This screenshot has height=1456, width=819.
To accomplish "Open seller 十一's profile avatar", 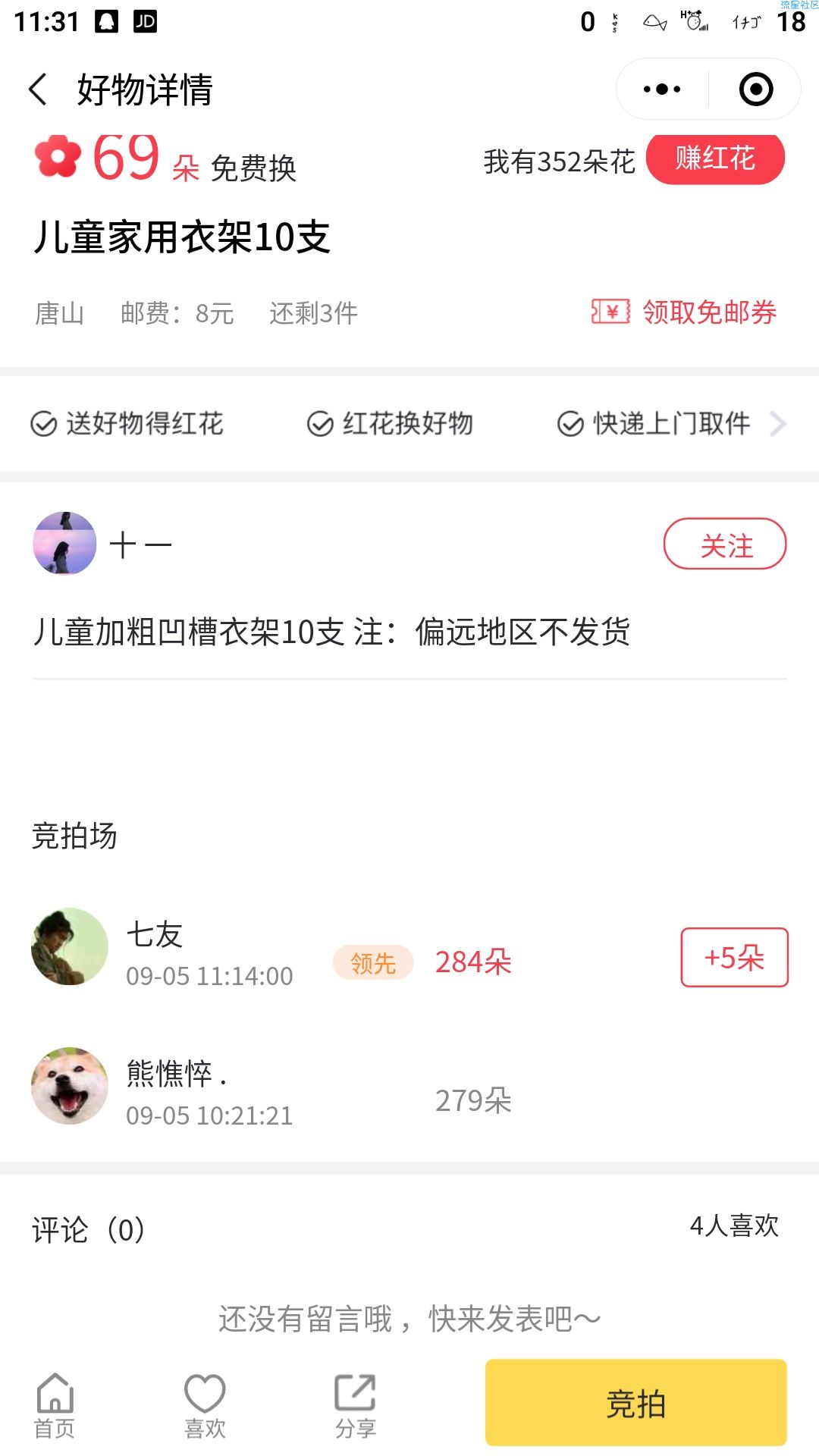I will 64,544.
